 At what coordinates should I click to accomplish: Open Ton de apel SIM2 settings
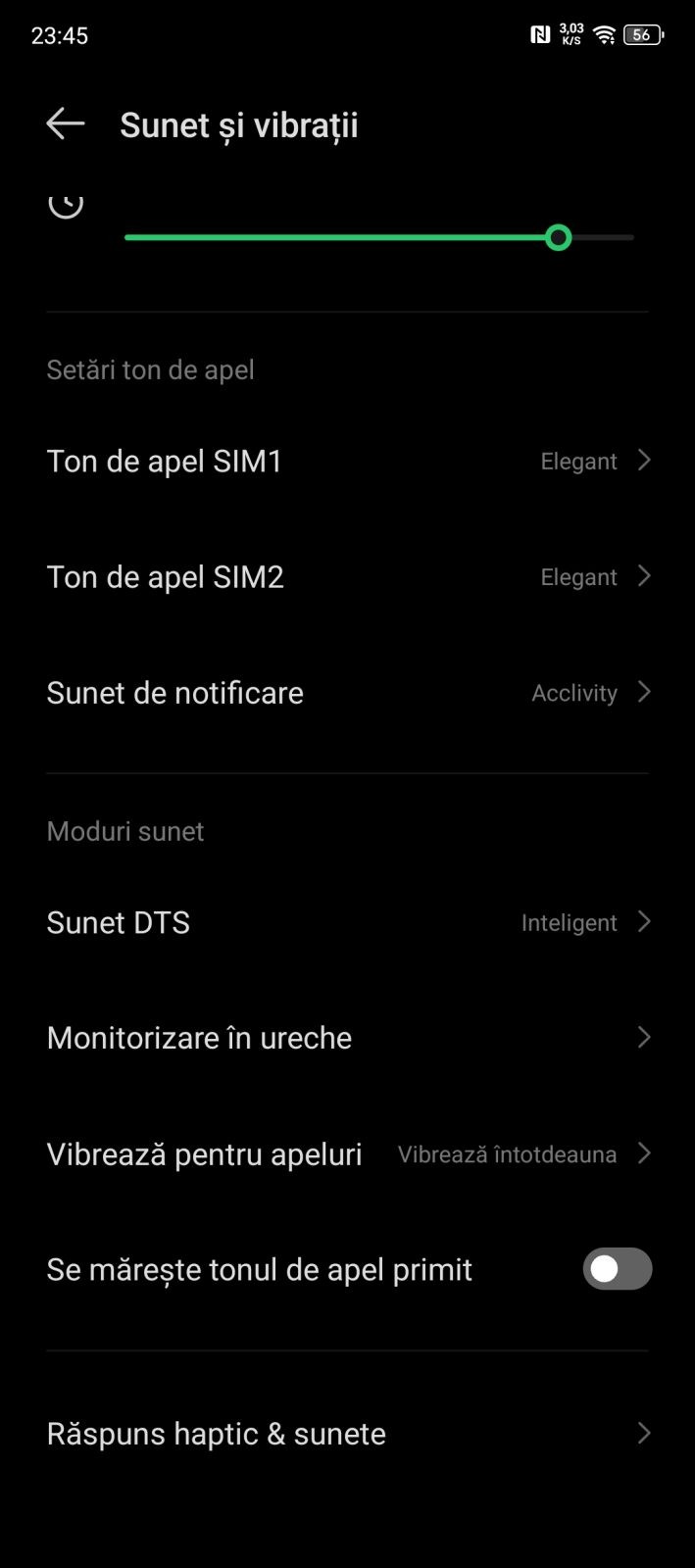(x=347, y=576)
